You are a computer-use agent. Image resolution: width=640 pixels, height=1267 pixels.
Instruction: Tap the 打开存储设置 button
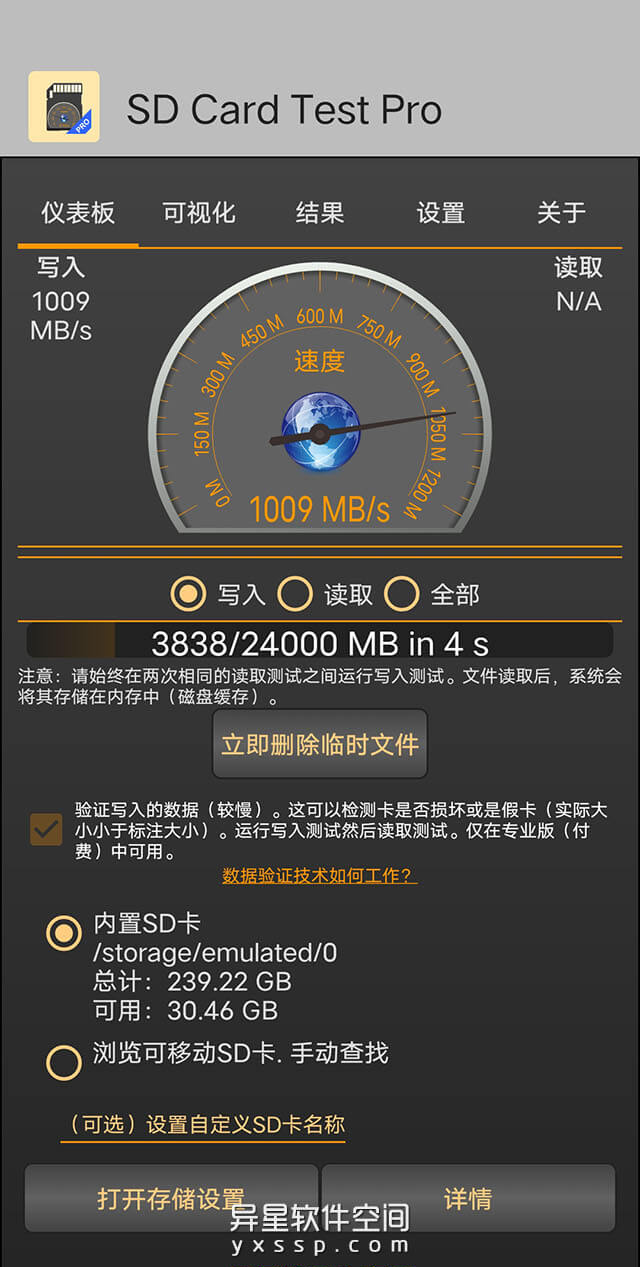click(171, 1198)
